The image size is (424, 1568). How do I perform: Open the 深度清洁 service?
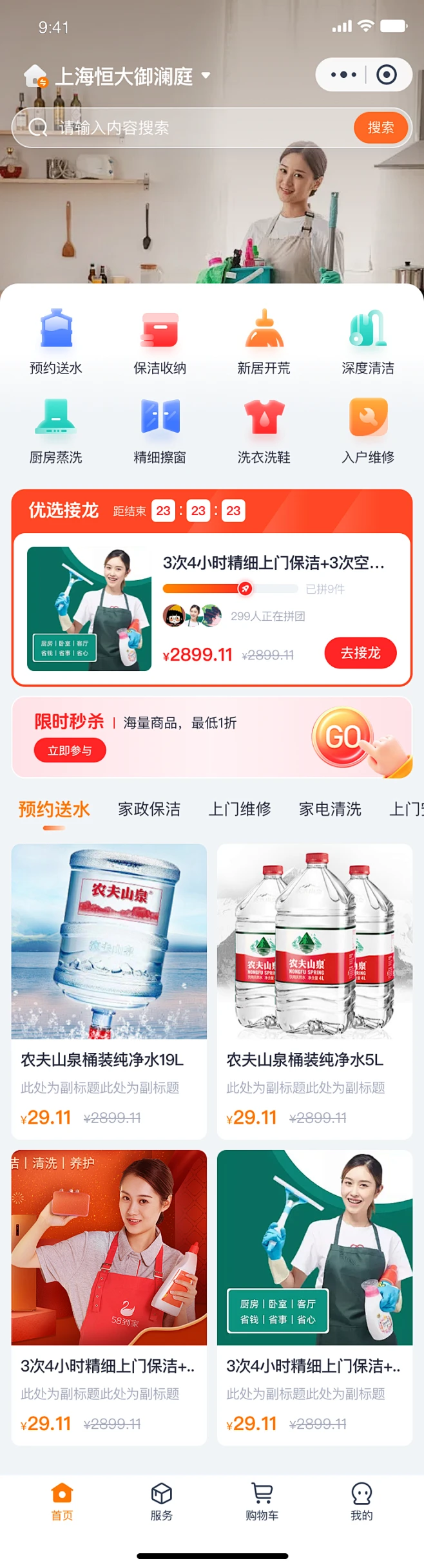(367, 340)
